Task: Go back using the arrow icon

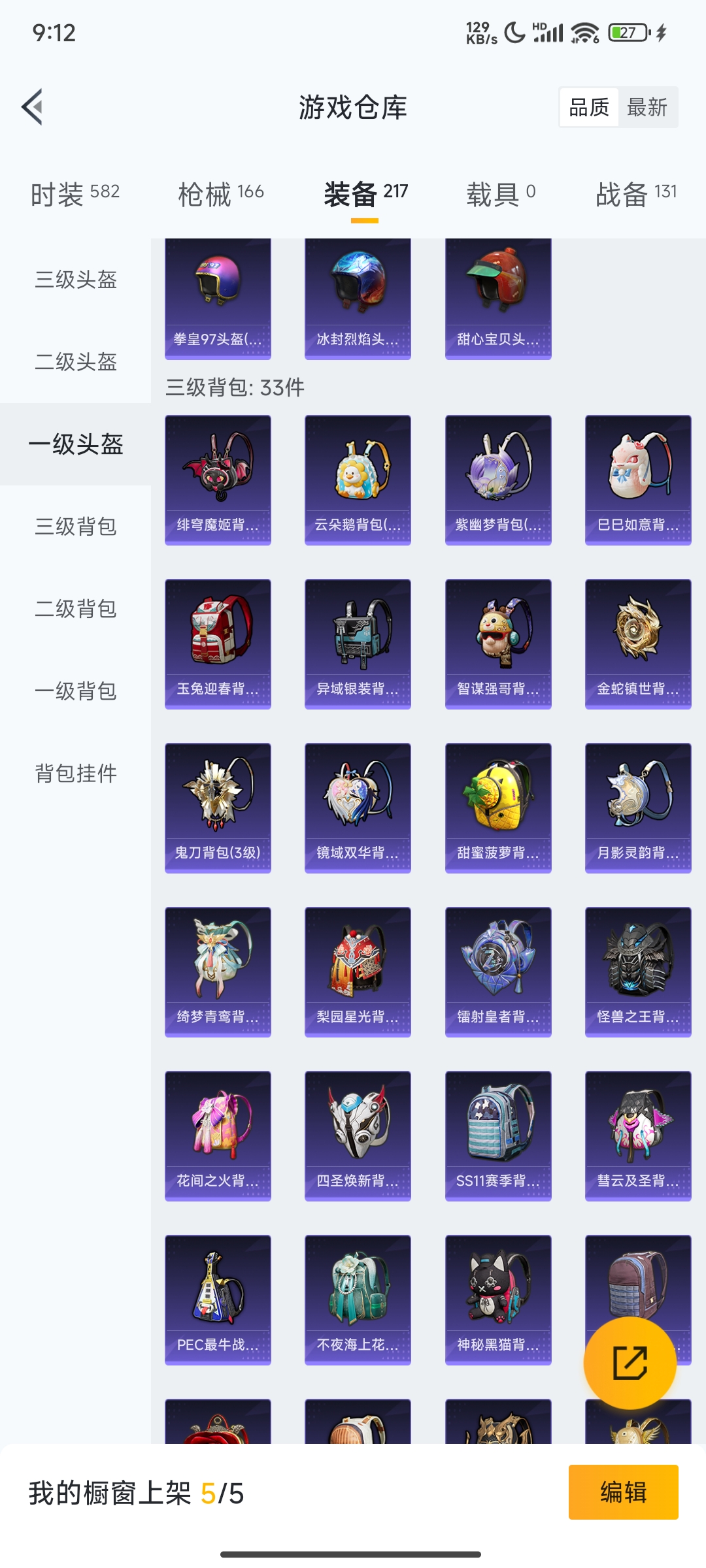Action: [x=33, y=106]
